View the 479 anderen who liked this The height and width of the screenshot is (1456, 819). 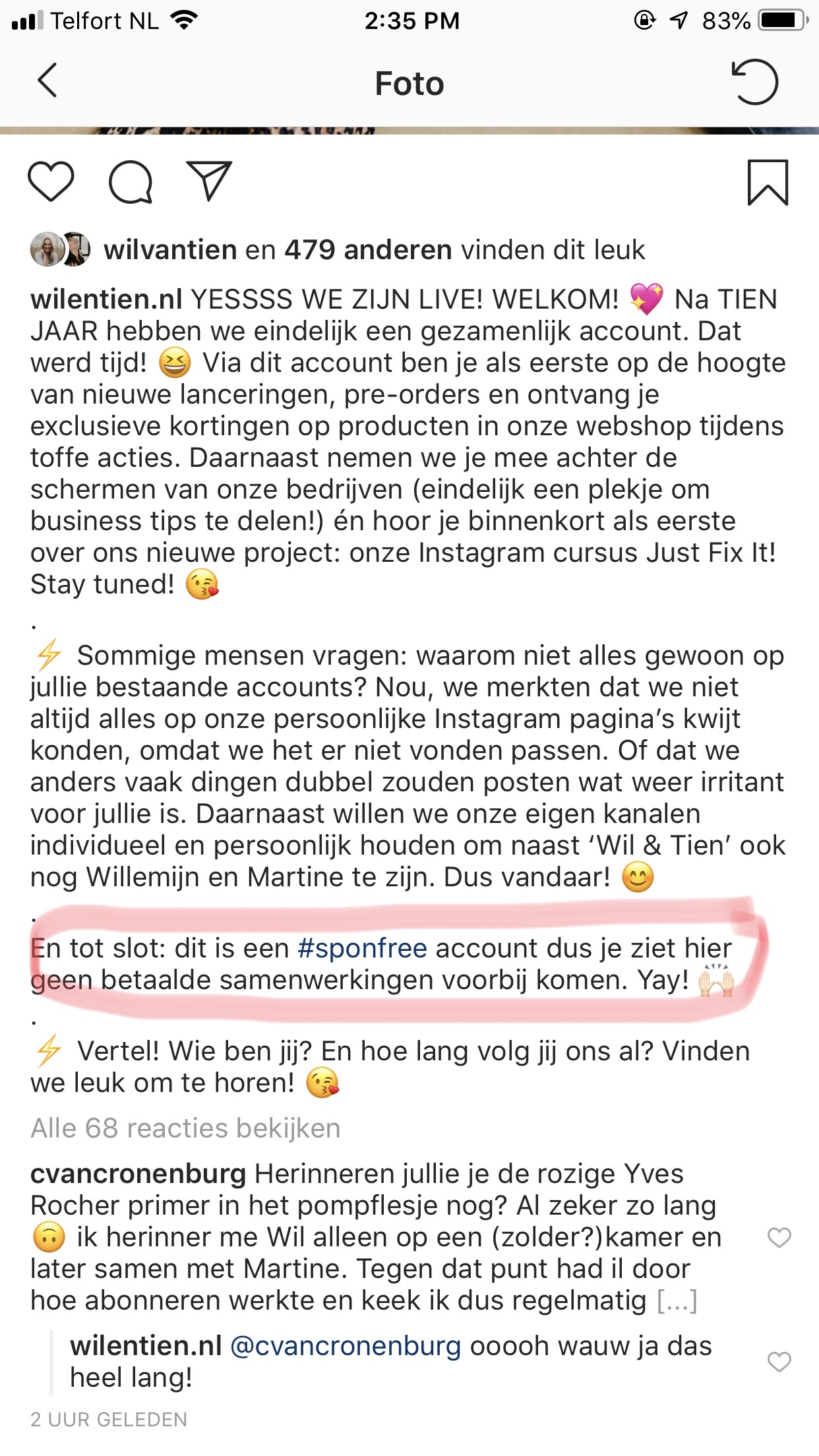tap(368, 250)
